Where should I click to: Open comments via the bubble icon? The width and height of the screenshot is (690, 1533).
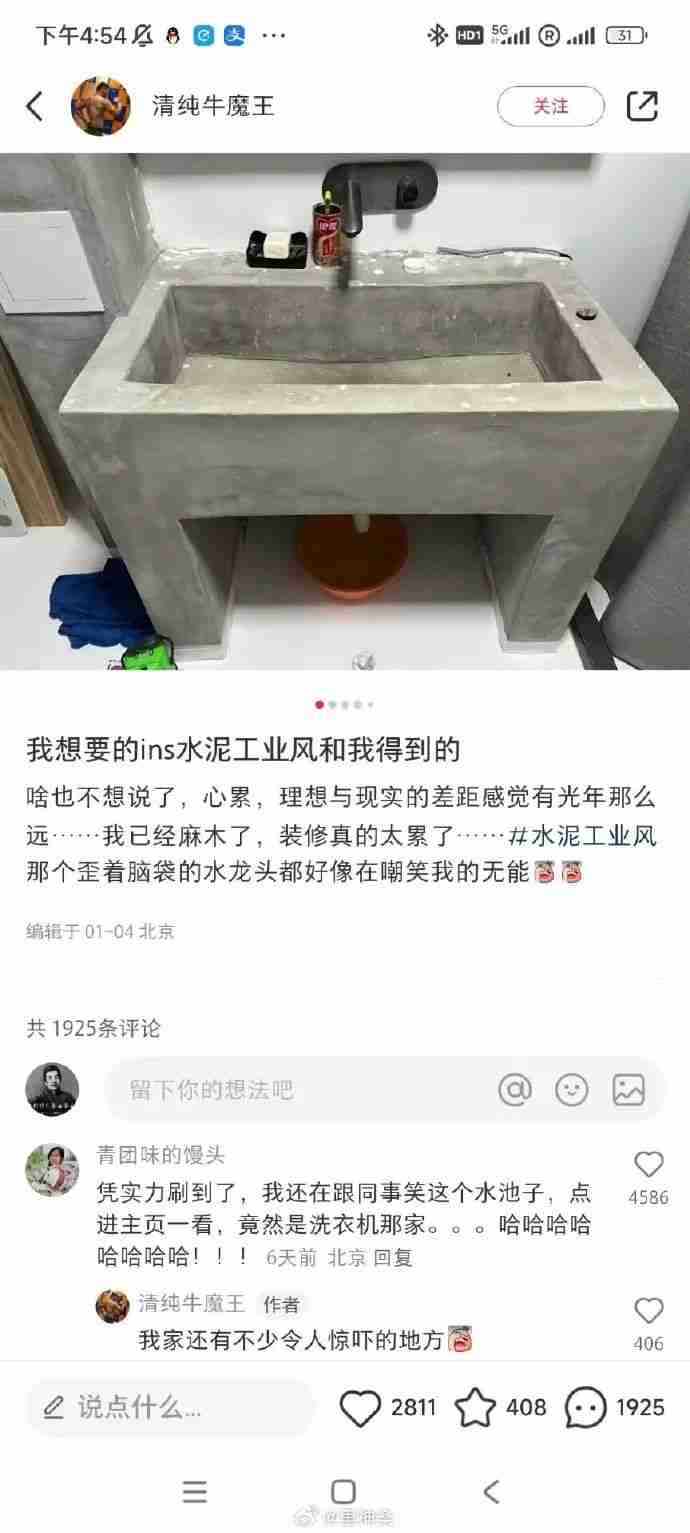click(586, 1408)
